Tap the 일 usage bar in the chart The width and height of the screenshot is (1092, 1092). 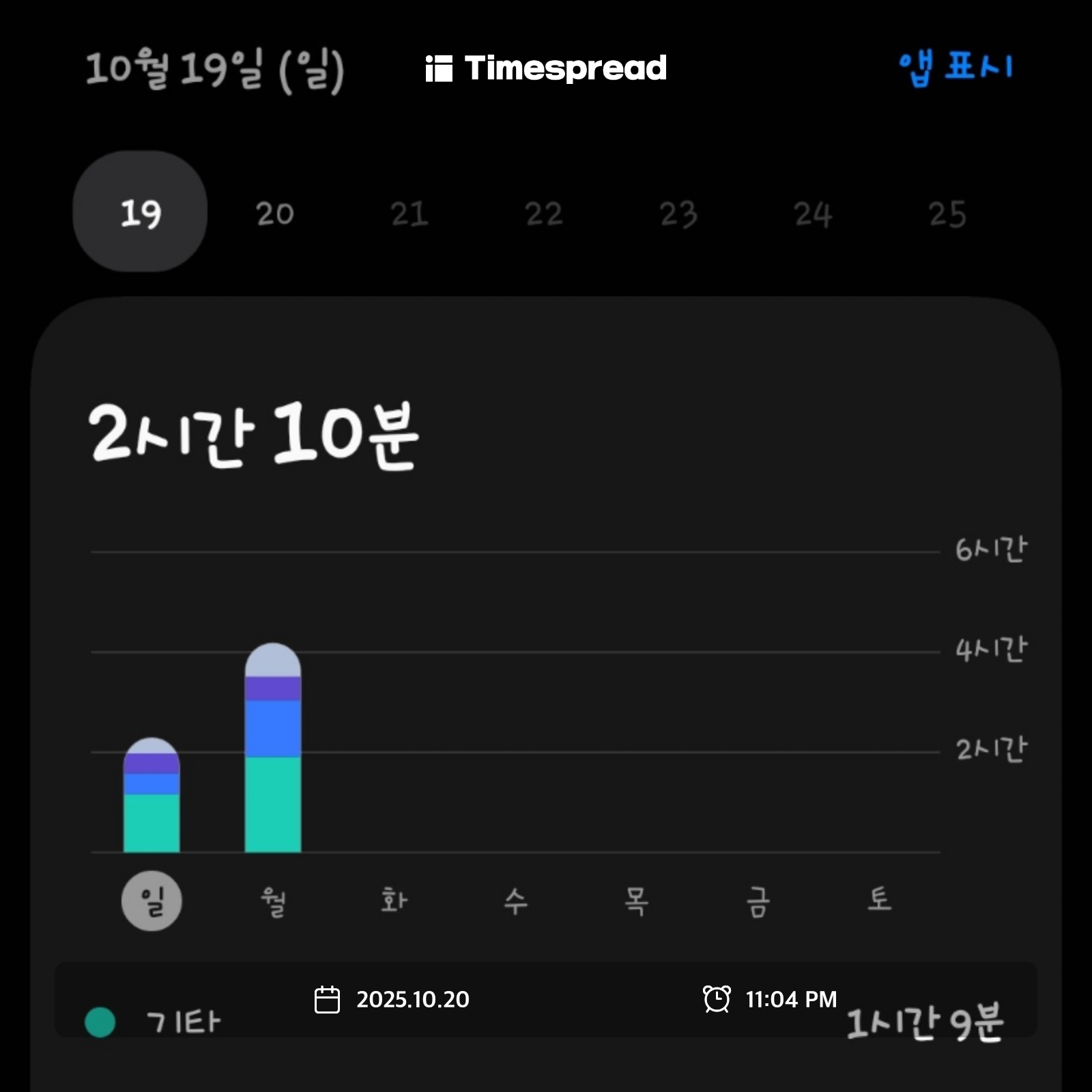click(152, 799)
